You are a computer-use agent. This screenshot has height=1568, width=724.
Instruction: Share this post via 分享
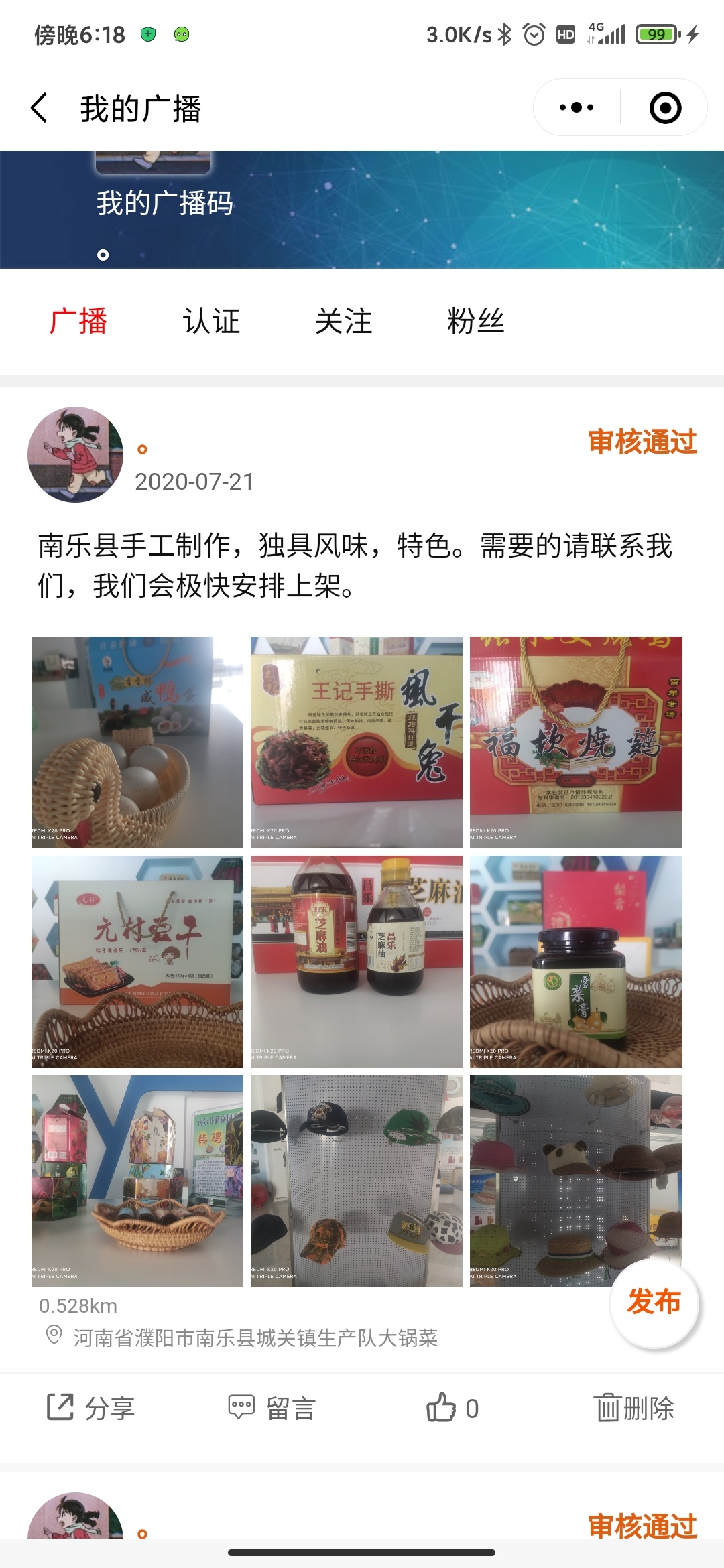(x=91, y=1408)
